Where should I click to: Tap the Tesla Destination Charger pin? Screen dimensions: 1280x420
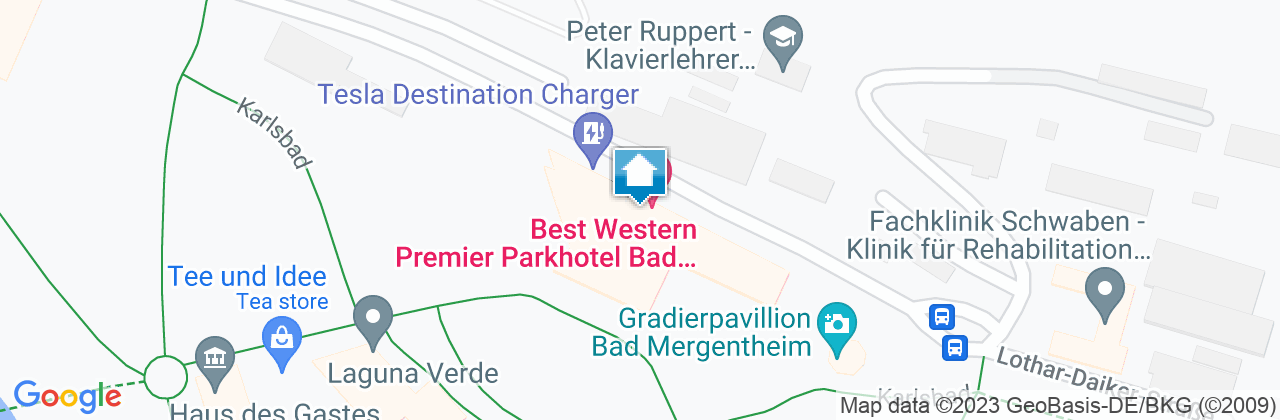tap(592, 134)
